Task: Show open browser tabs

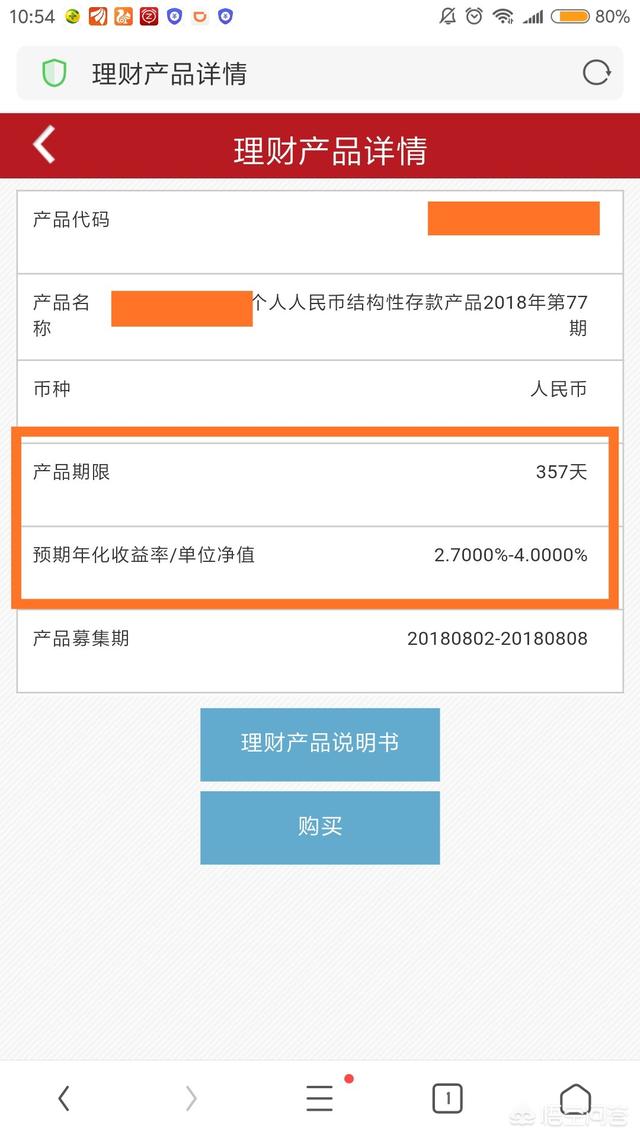Action: click(447, 1098)
